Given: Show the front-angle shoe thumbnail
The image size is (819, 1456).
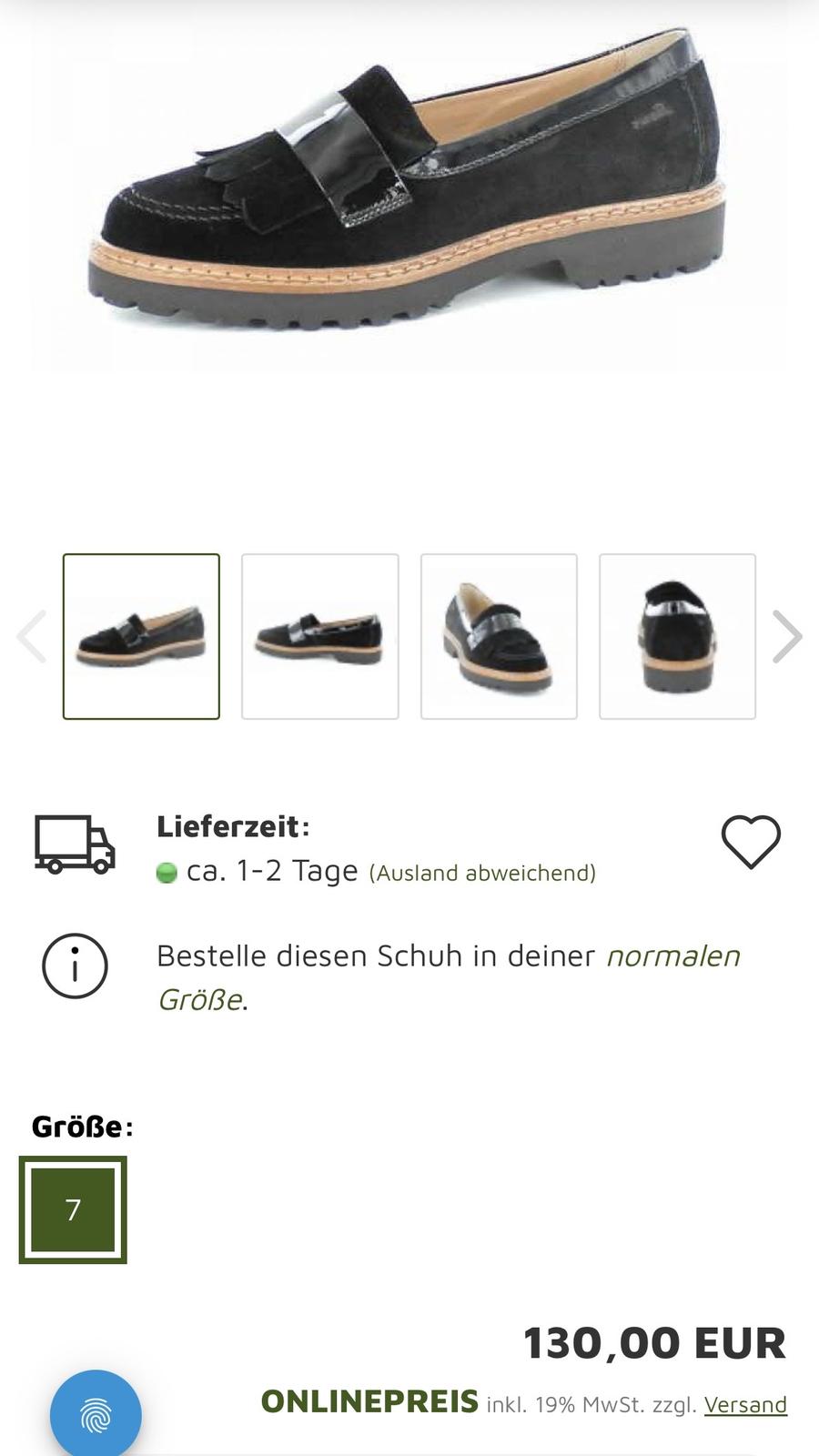Looking at the screenshot, I should pos(499,636).
